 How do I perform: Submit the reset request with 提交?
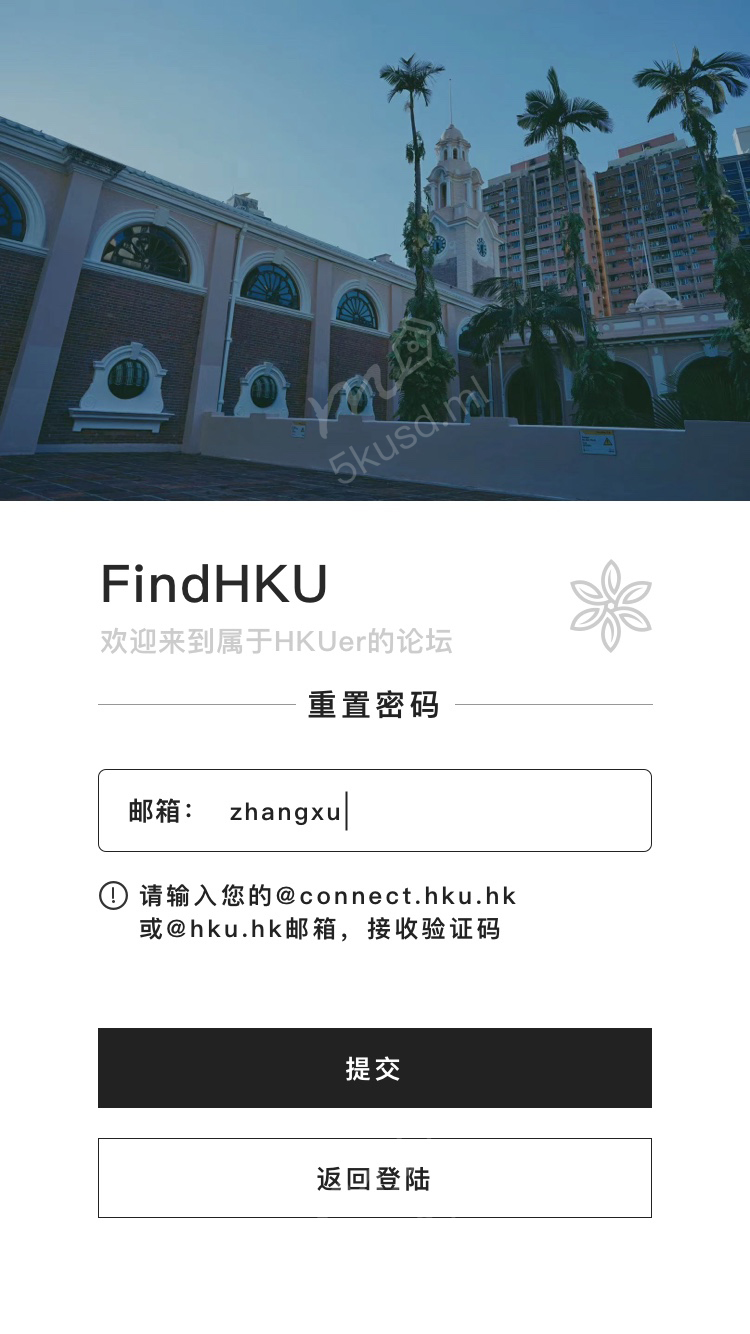pyautogui.click(x=374, y=1068)
